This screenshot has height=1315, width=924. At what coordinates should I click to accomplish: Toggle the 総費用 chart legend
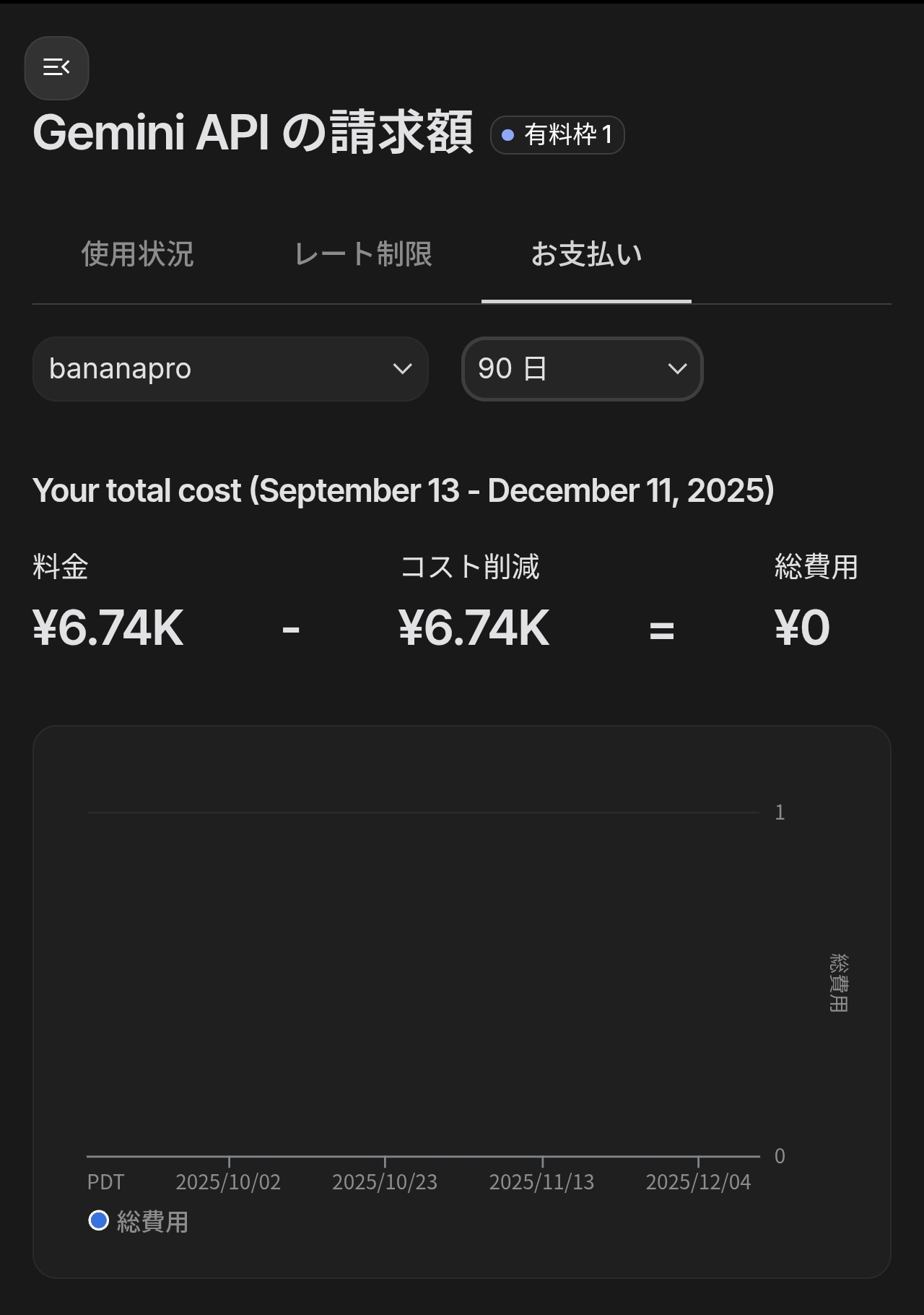[139, 1221]
